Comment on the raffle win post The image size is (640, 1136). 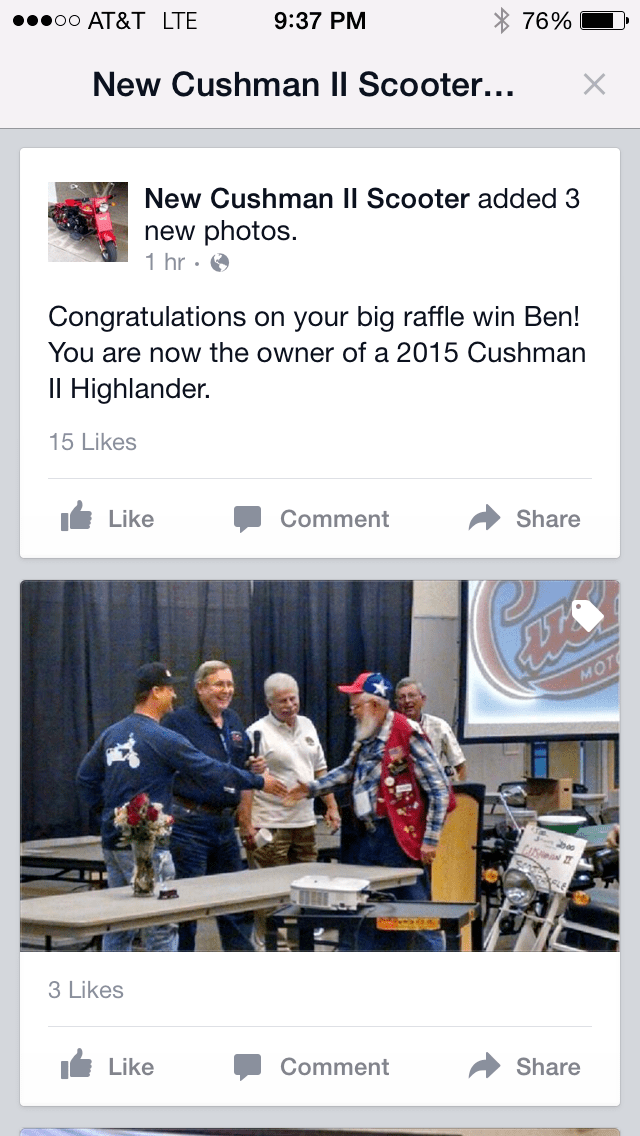tap(311, 519)
